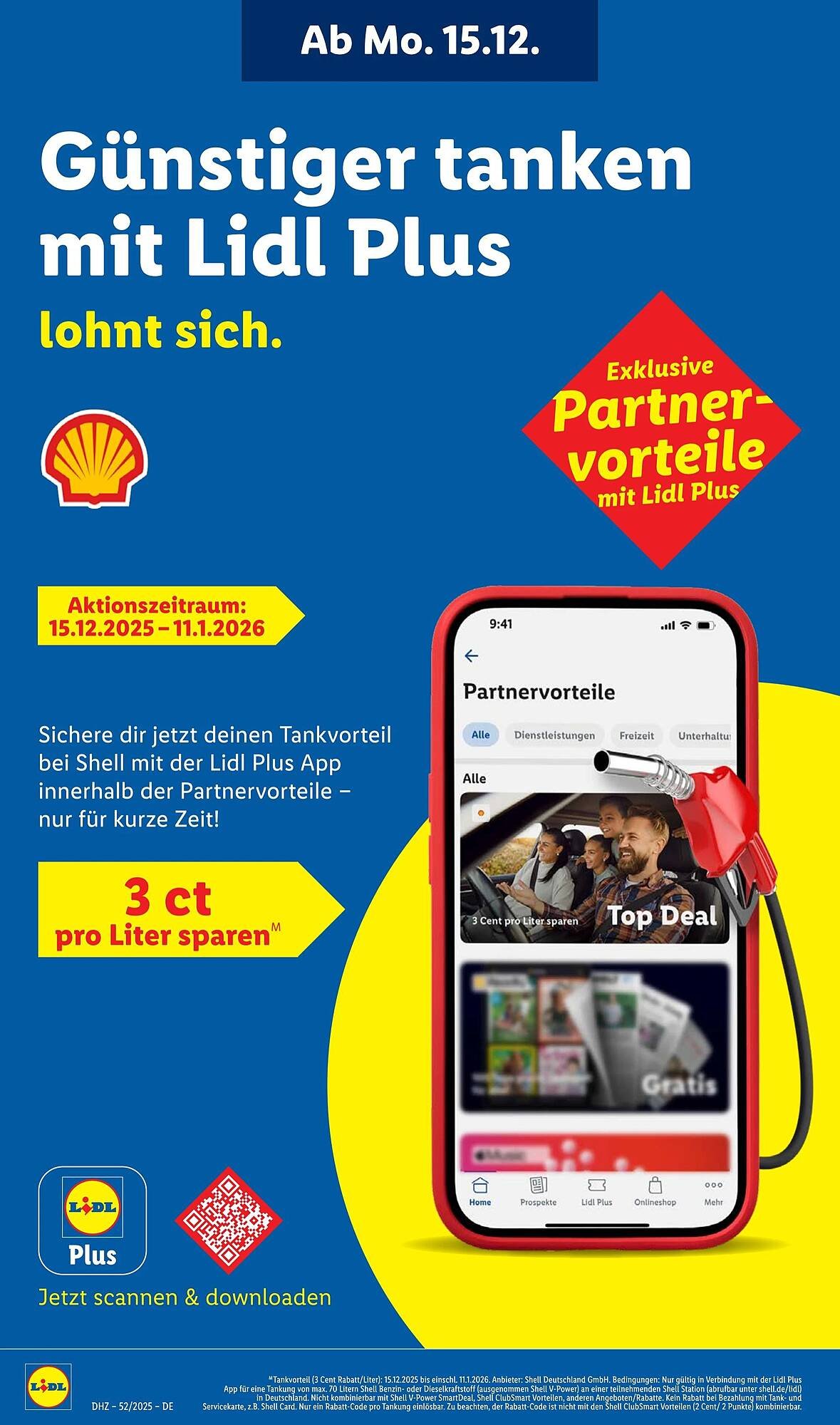Open the 3 Cent pro Liter sparen offer
This screenshot has height=1425, width=840.
tap(526, 921)
